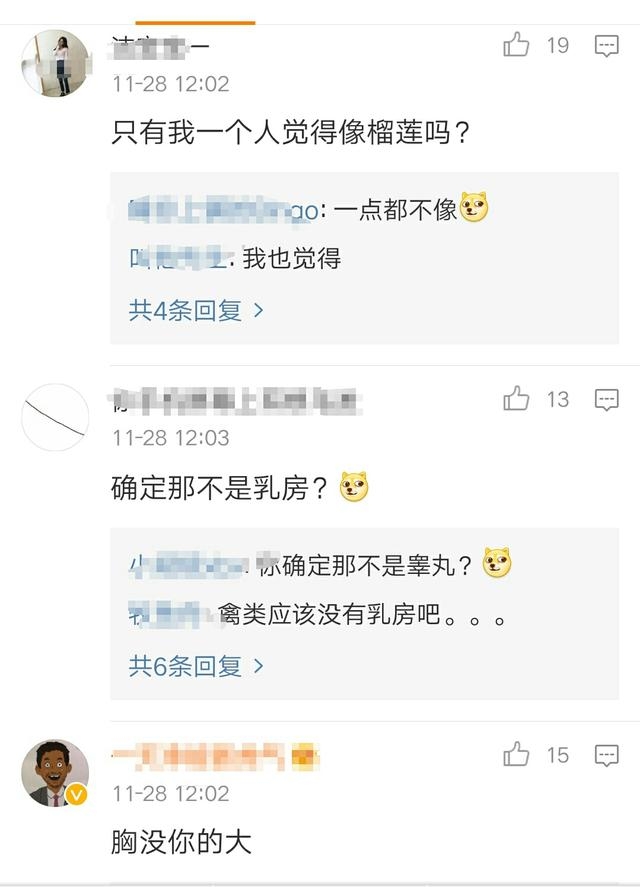Screen dimensions: 640x887
Task: Reply to the 榴莲 comment
Action: point(607,45)
